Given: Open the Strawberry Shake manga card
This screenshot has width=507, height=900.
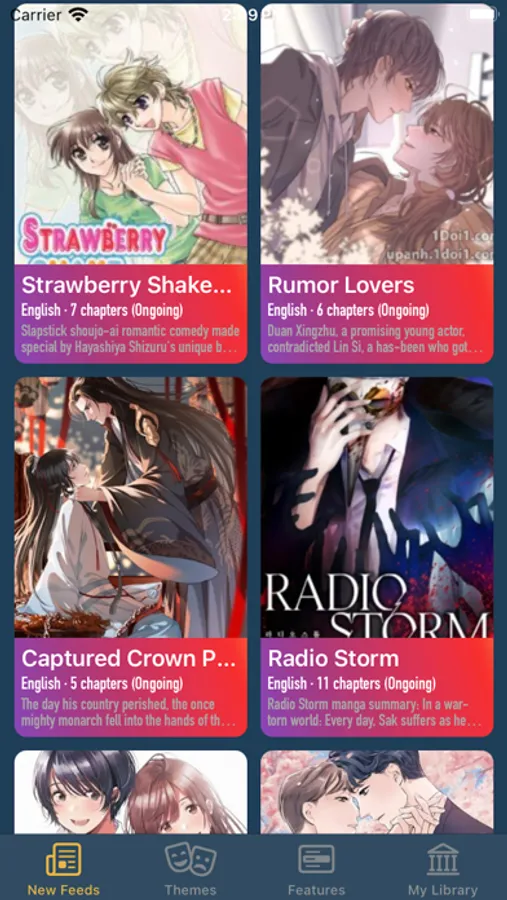Looking at the screenshot, I should (131, 184).
